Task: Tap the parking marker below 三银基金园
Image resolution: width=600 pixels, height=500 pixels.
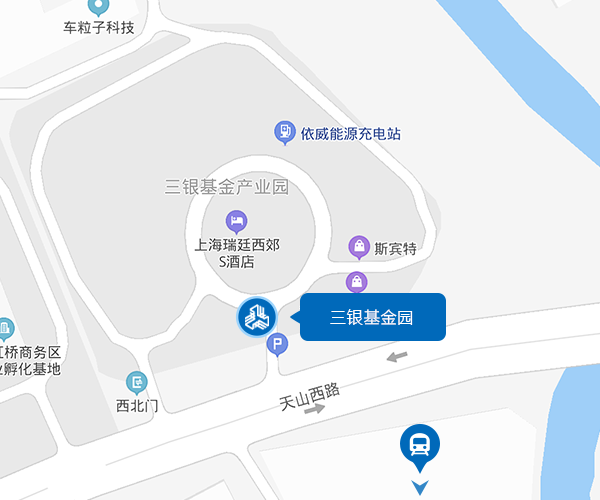Action: pos(278,346)
